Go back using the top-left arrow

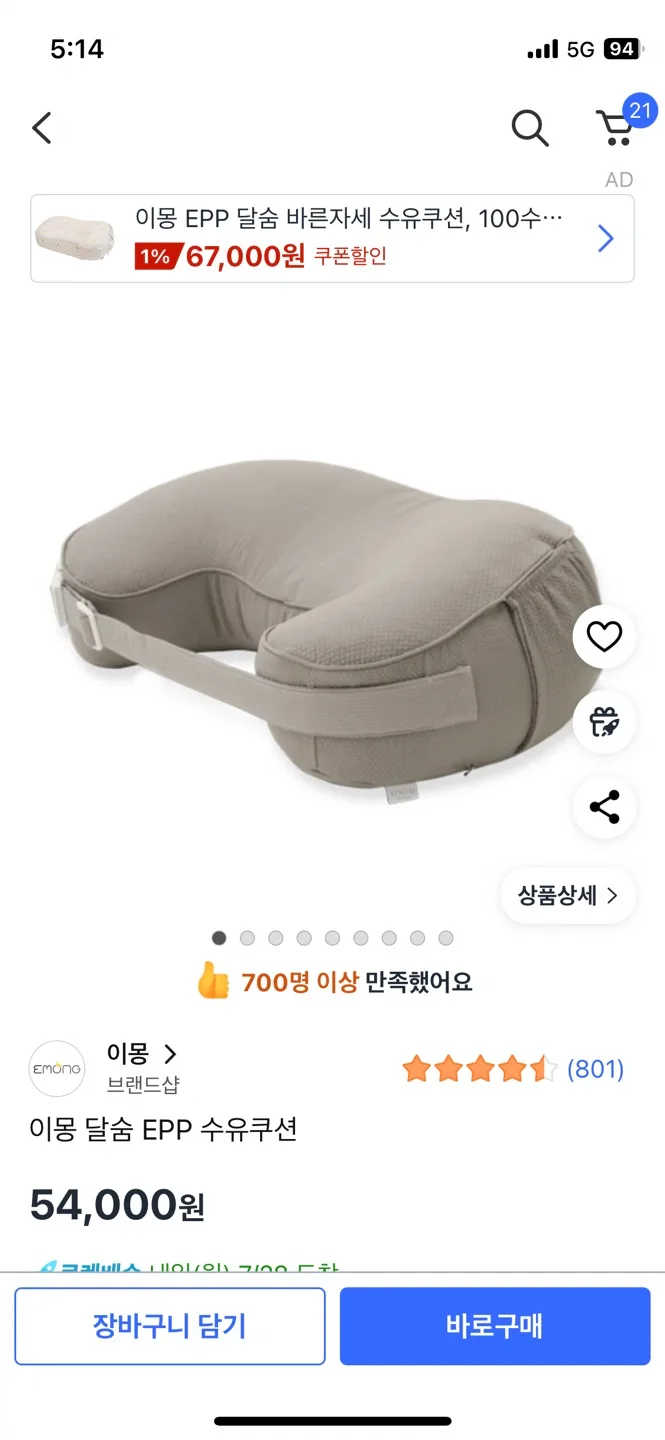42,128
